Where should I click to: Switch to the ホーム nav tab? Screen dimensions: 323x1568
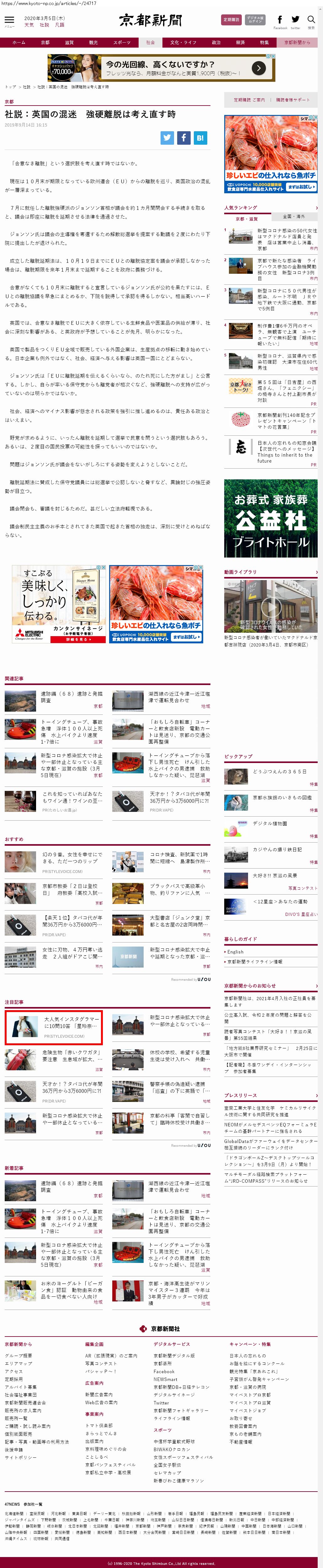[x=19, y=43]
